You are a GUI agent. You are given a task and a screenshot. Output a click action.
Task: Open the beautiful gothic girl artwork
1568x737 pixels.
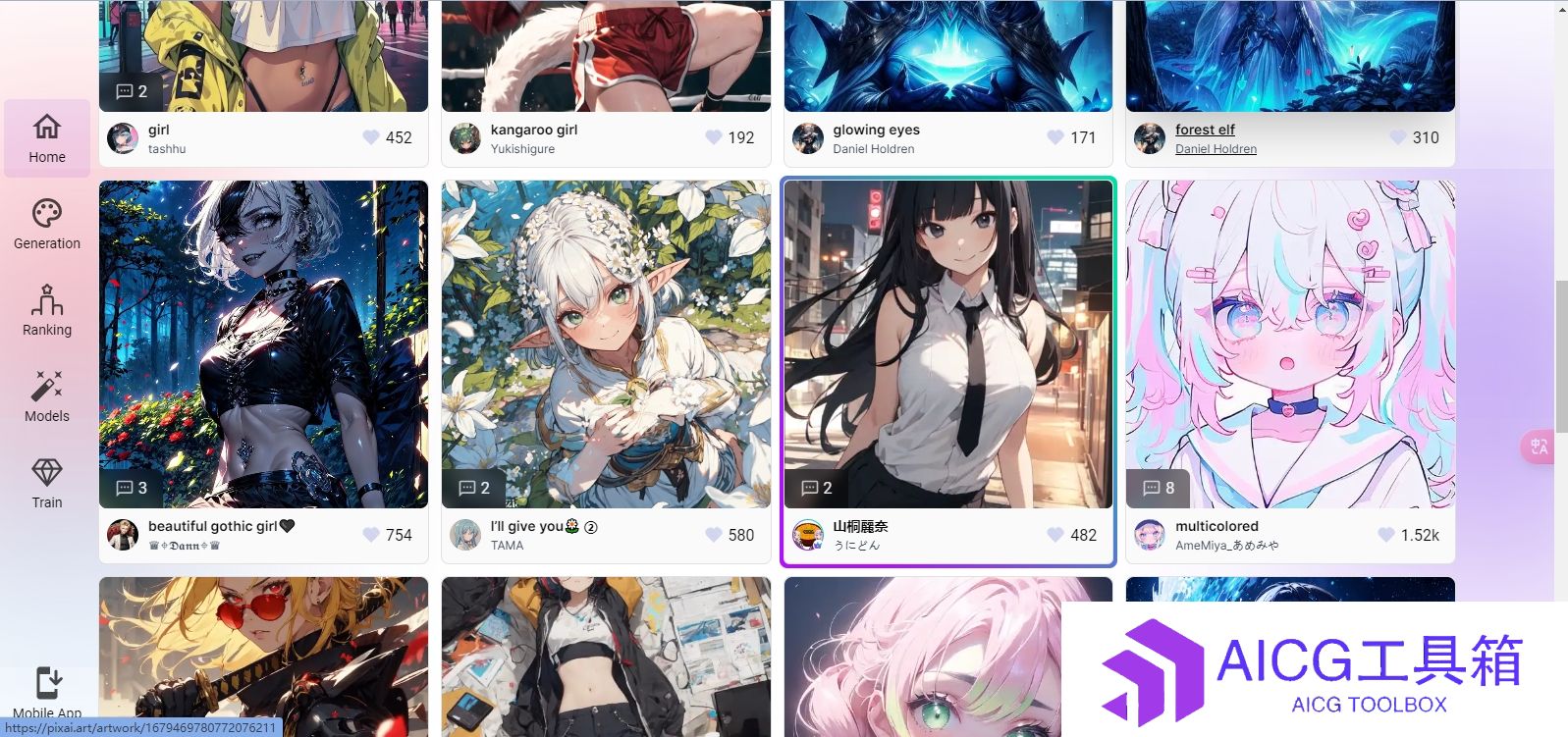(x=263, y=343)
